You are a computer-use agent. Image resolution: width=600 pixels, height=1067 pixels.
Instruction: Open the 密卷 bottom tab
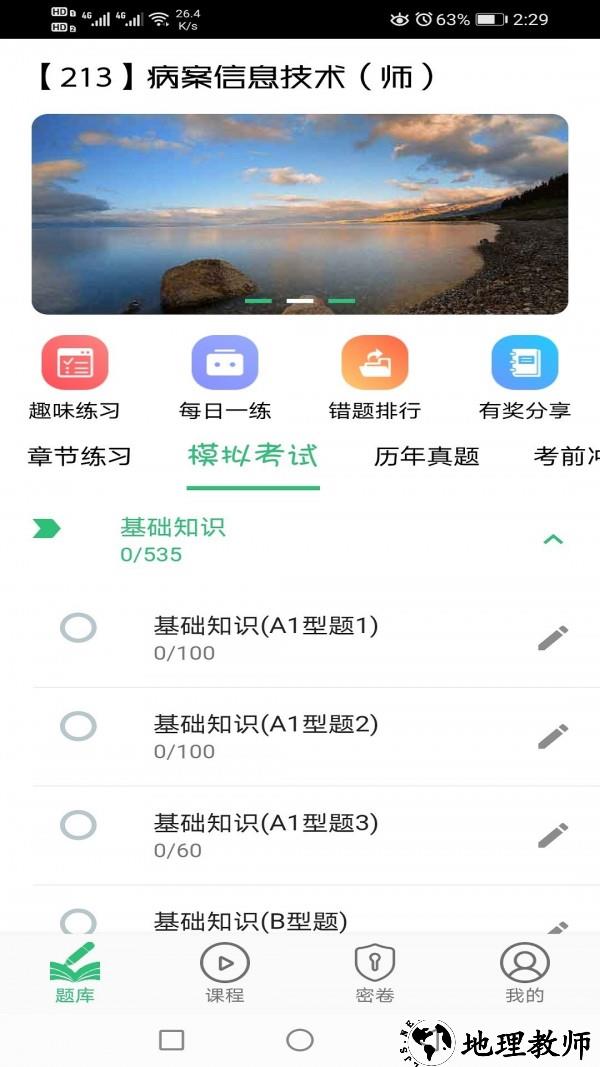point(375,972)
